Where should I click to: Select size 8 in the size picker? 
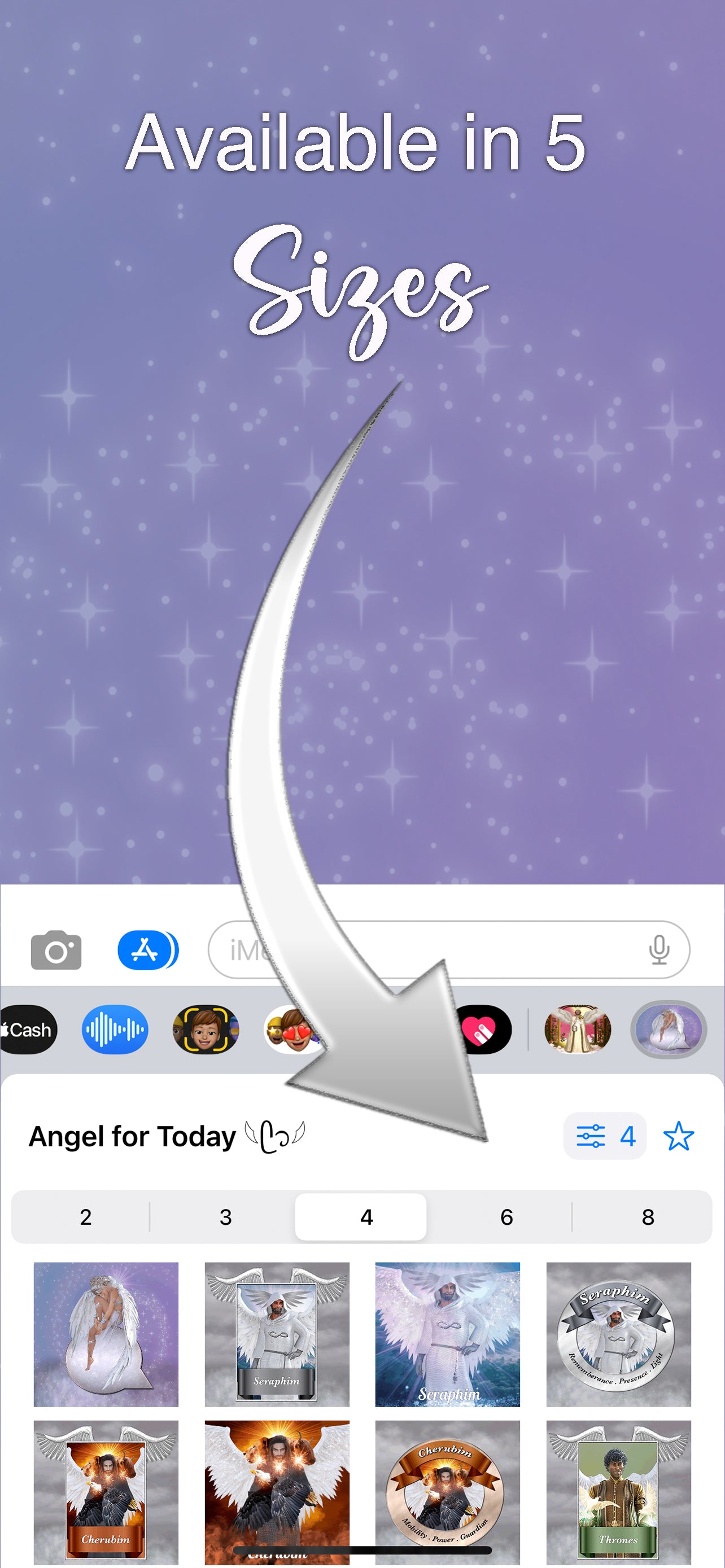click(648, 1217)
